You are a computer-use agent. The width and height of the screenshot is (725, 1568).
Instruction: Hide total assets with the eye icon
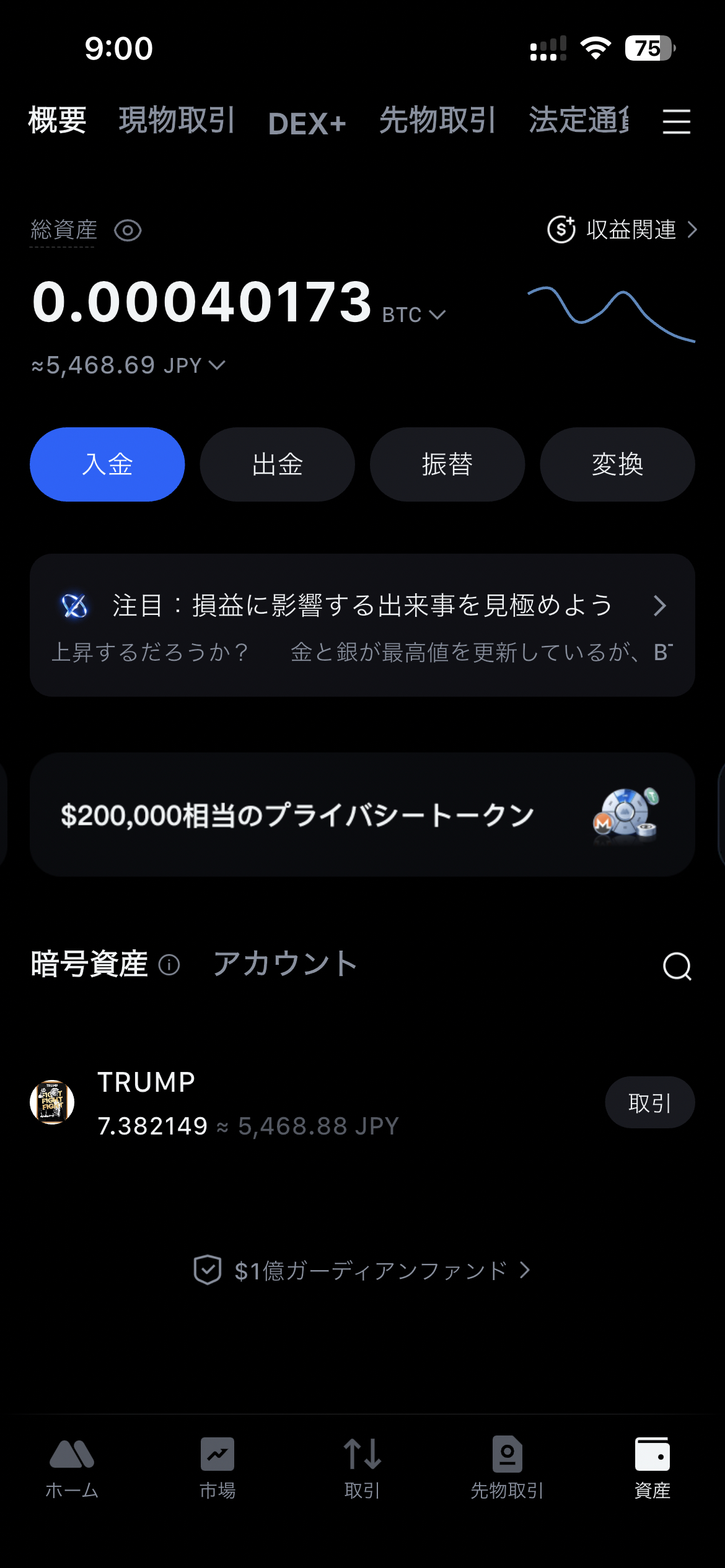(128, 231)
